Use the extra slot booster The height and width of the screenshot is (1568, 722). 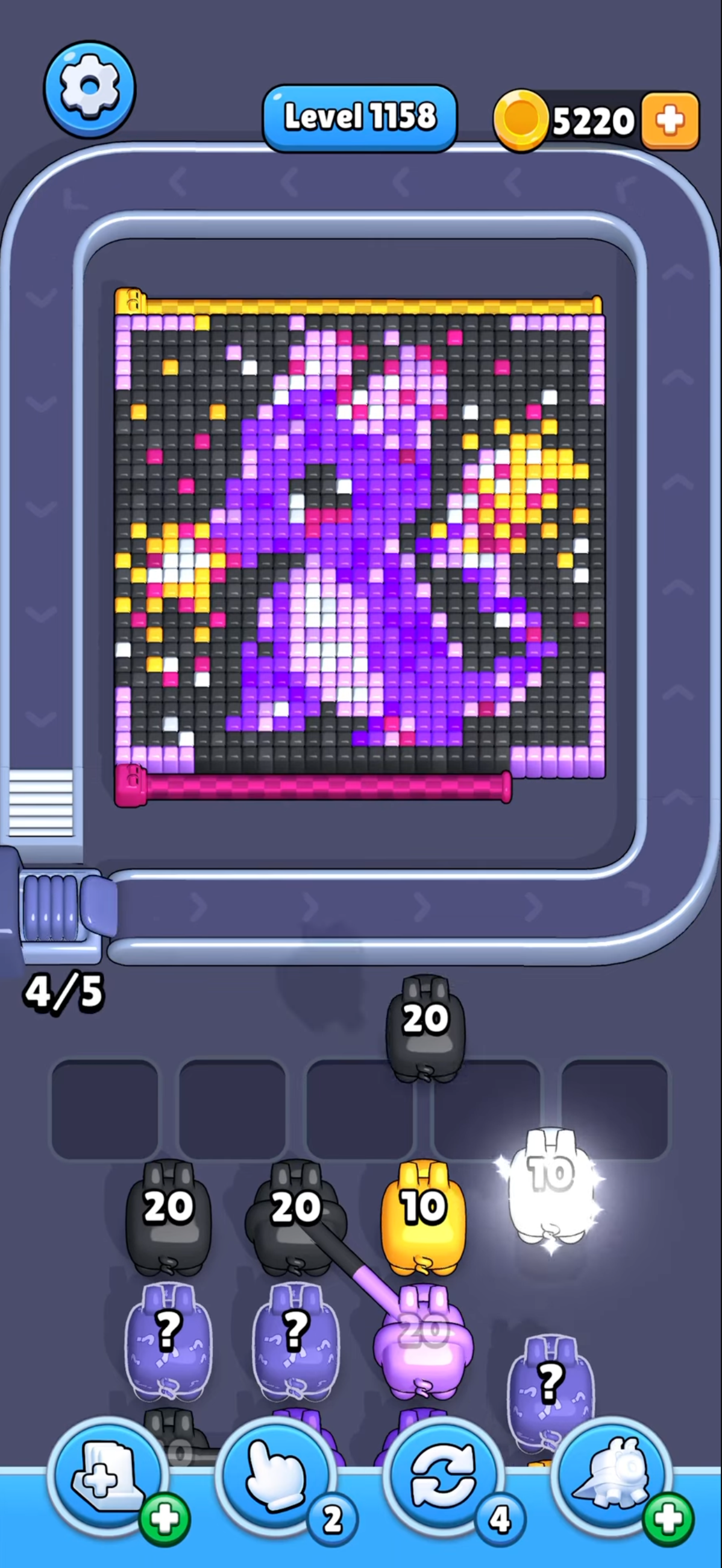pyautogui.click(x=108, y=1478)
